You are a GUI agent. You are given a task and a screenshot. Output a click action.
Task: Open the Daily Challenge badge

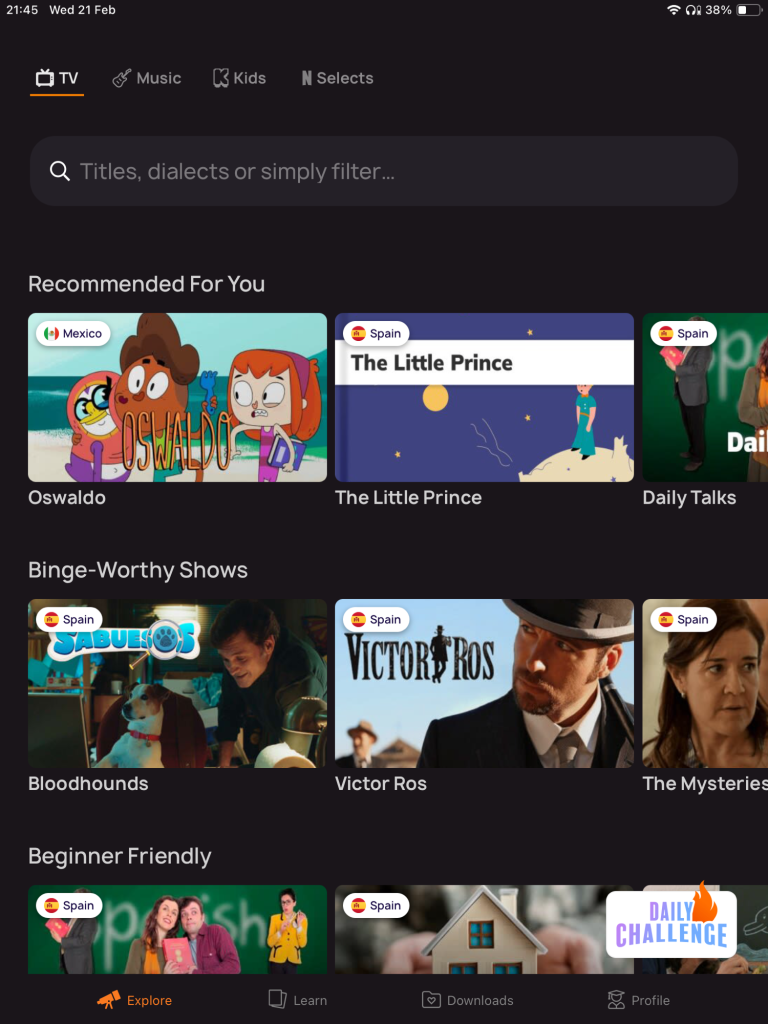coord(671,924)
